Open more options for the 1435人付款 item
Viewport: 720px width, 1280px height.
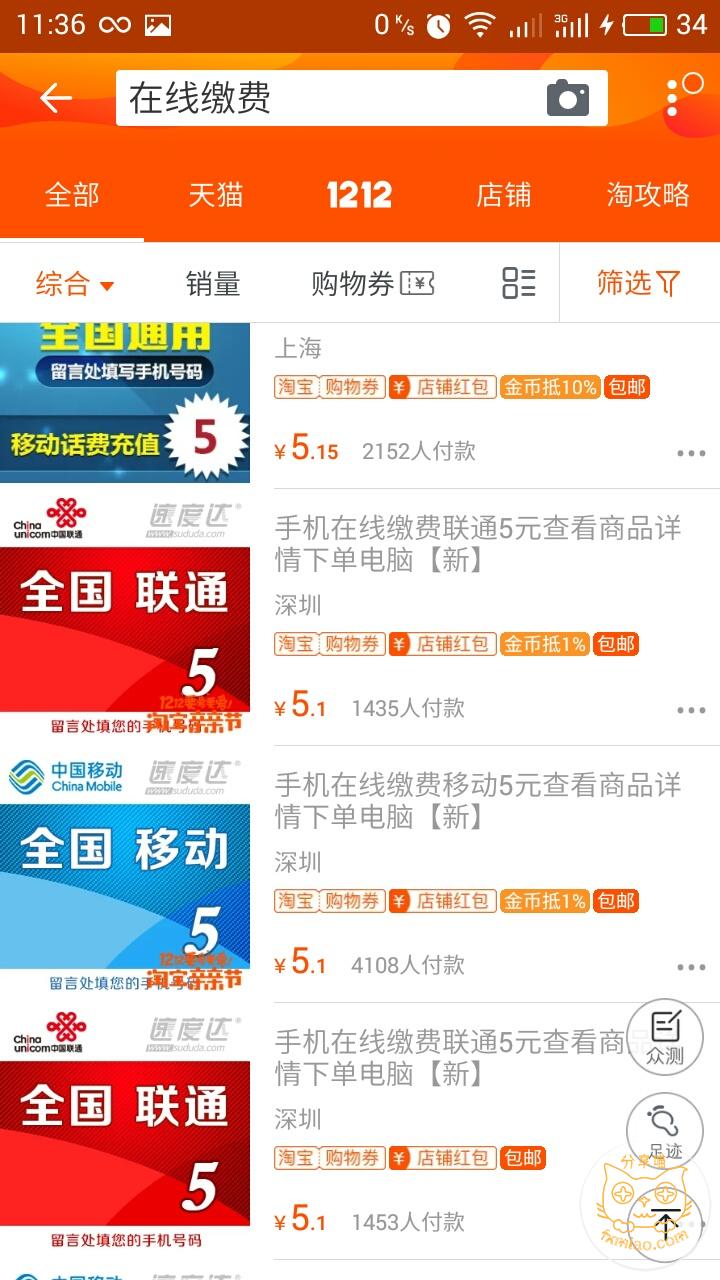coord(691,710)
